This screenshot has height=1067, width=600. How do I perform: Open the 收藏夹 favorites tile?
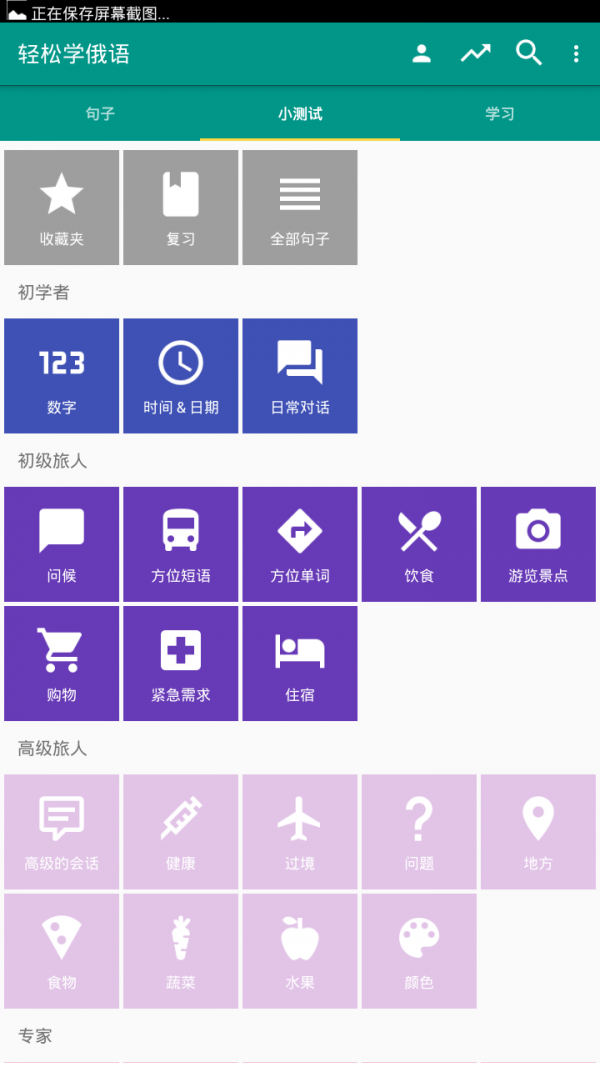pos(62,208)
